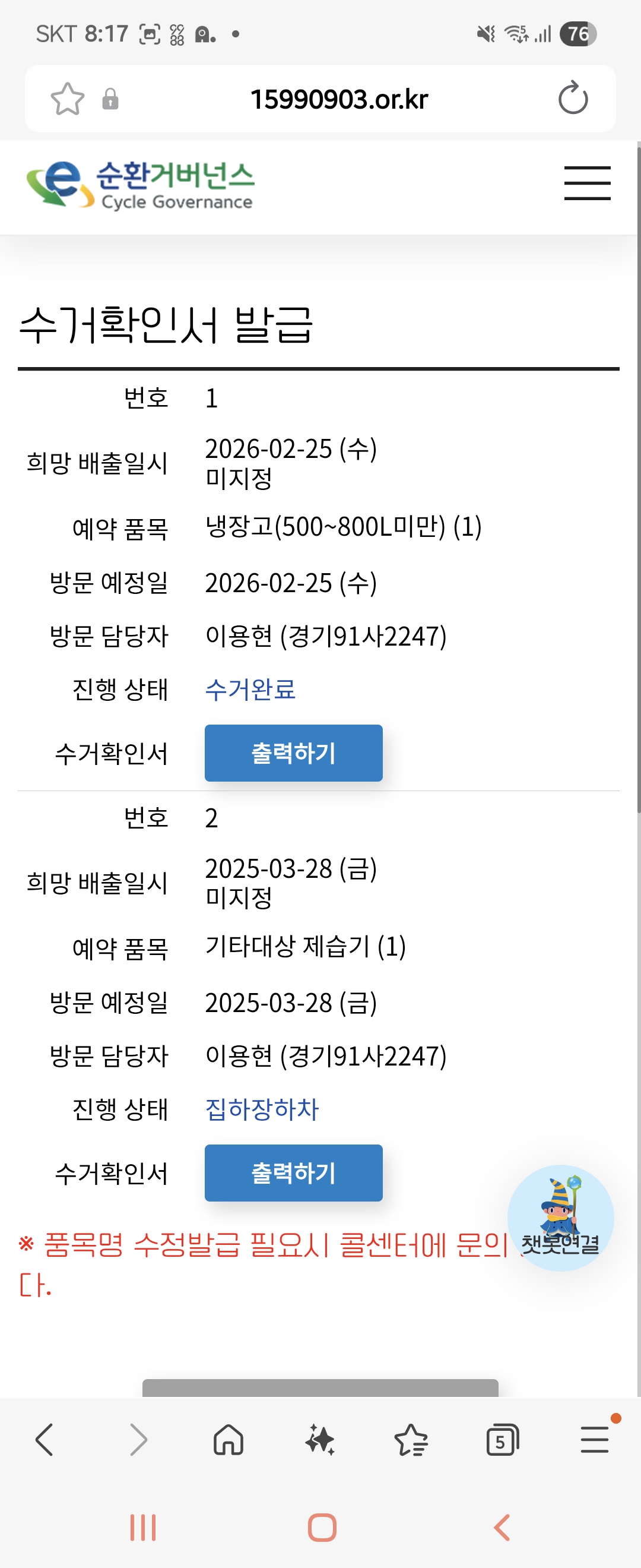This screenshot has height=1568, width=641.
Task: Open the 순환거버넌스 home logo
Action: 141,185
